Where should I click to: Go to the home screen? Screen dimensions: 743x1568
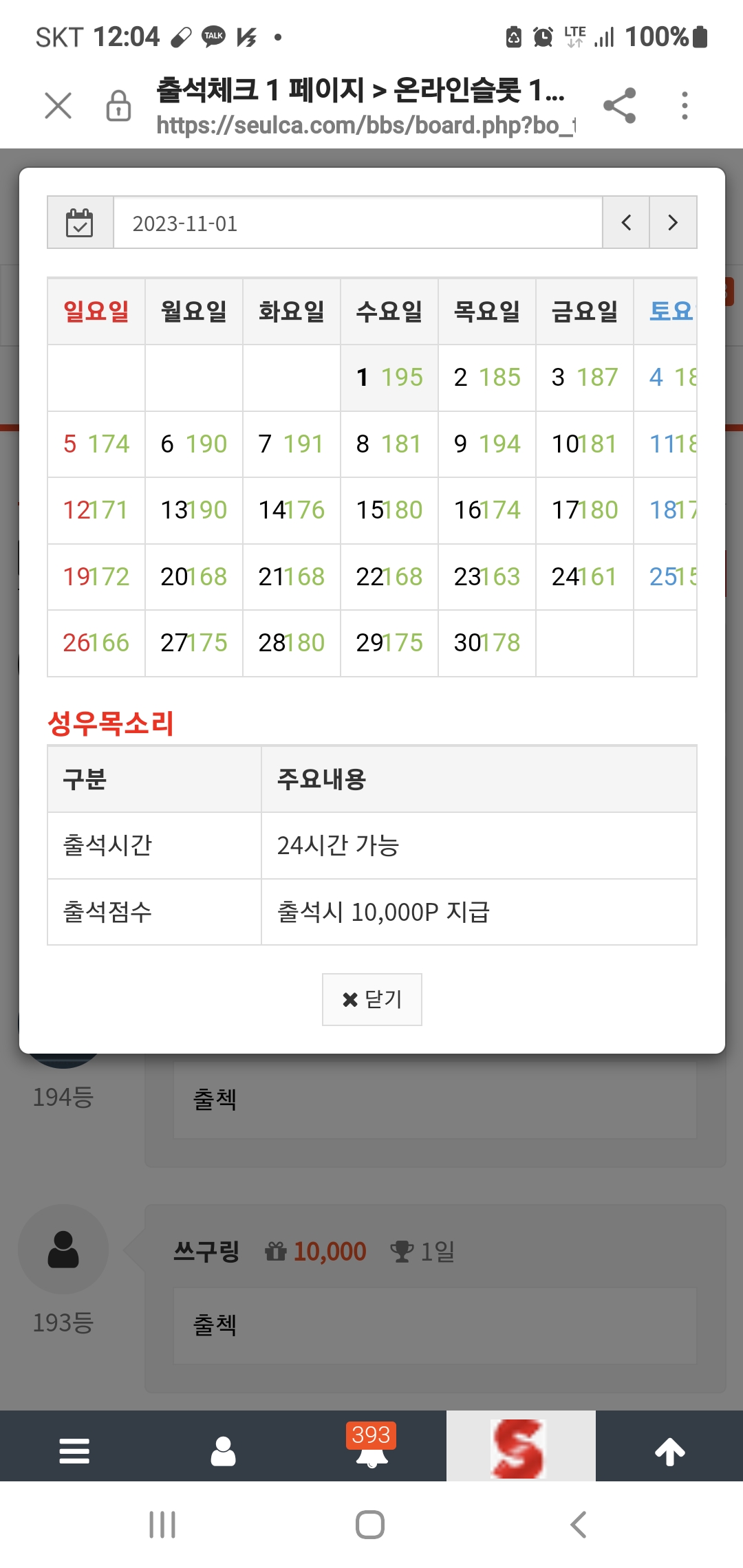(370, 1525)
